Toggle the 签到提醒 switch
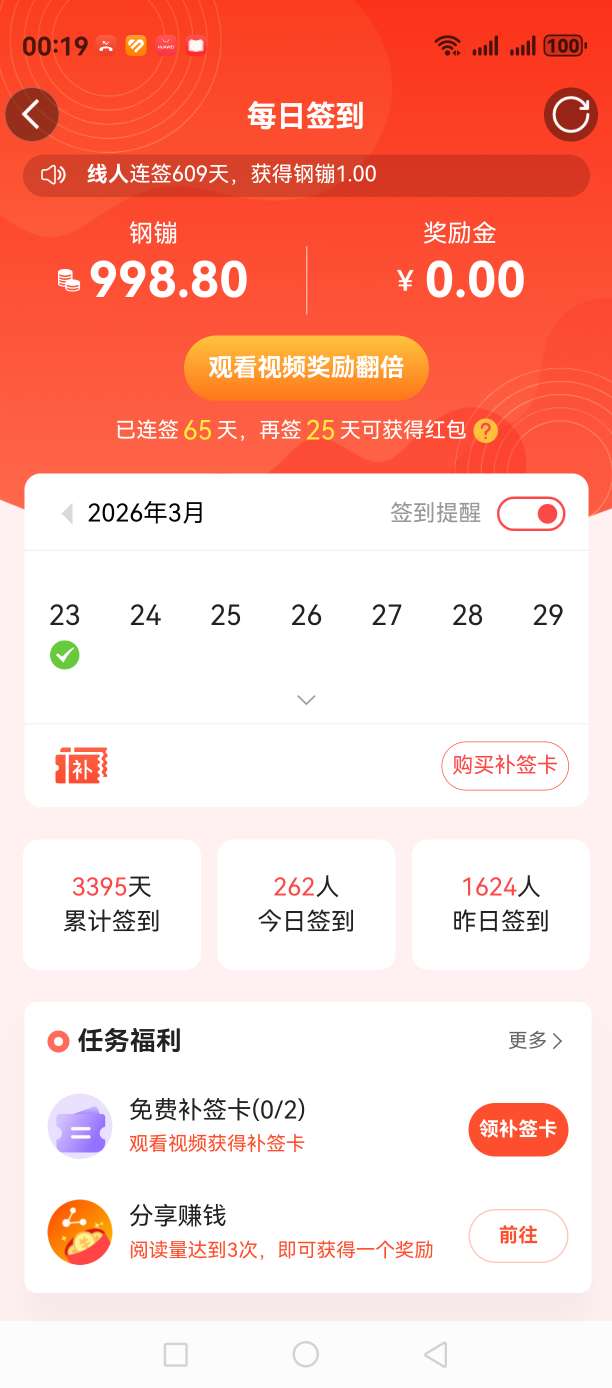 (531, 514)
